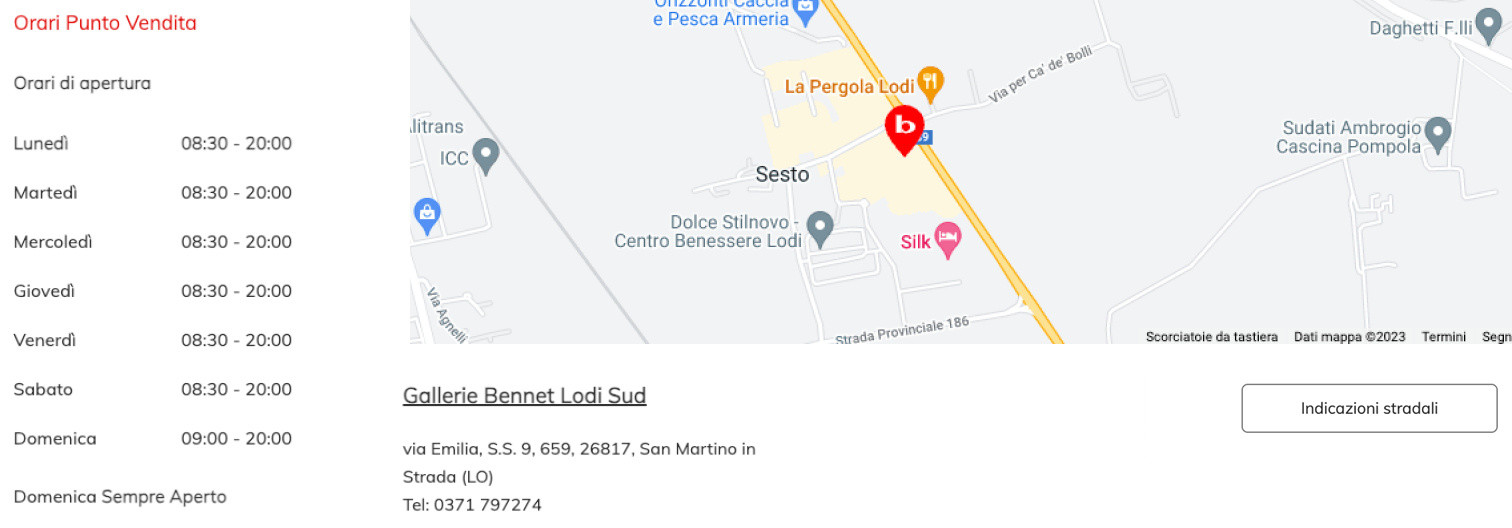Open La Pergola Lodi restaurant pin
Screen dimensions: 1512x528
pos(930,83)
